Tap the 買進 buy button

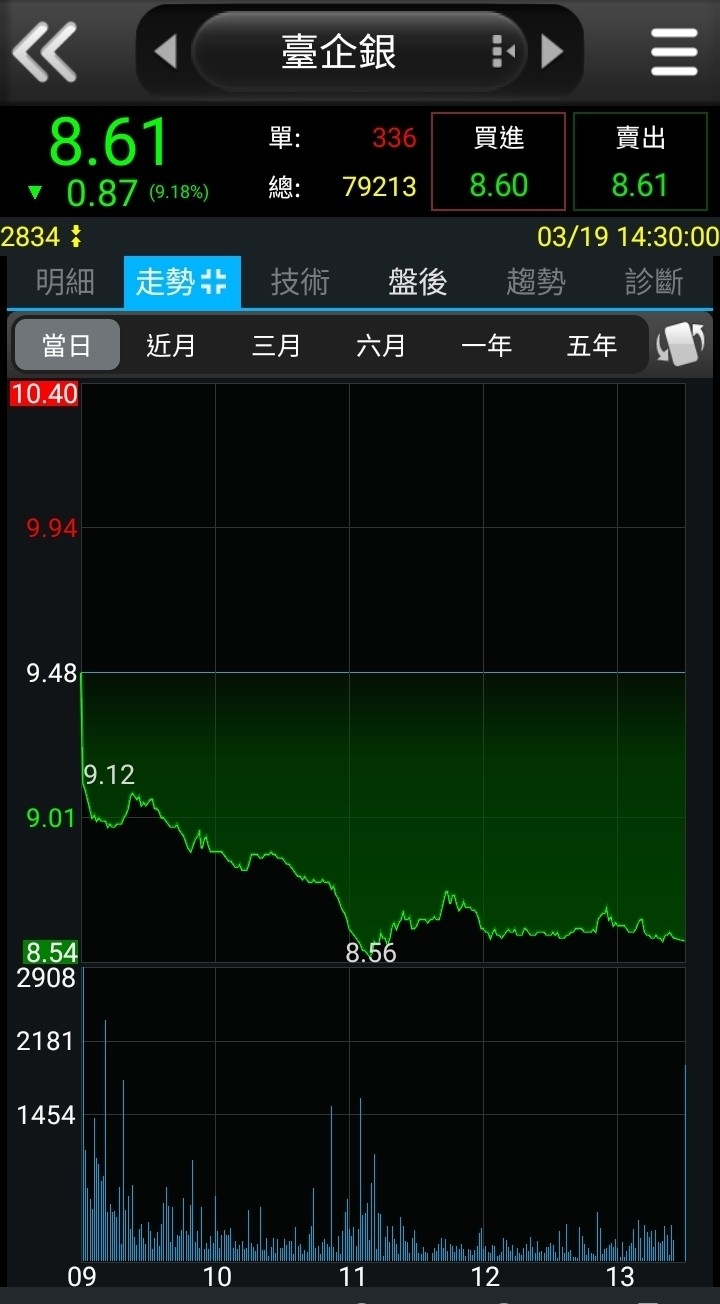pos(498,161)
